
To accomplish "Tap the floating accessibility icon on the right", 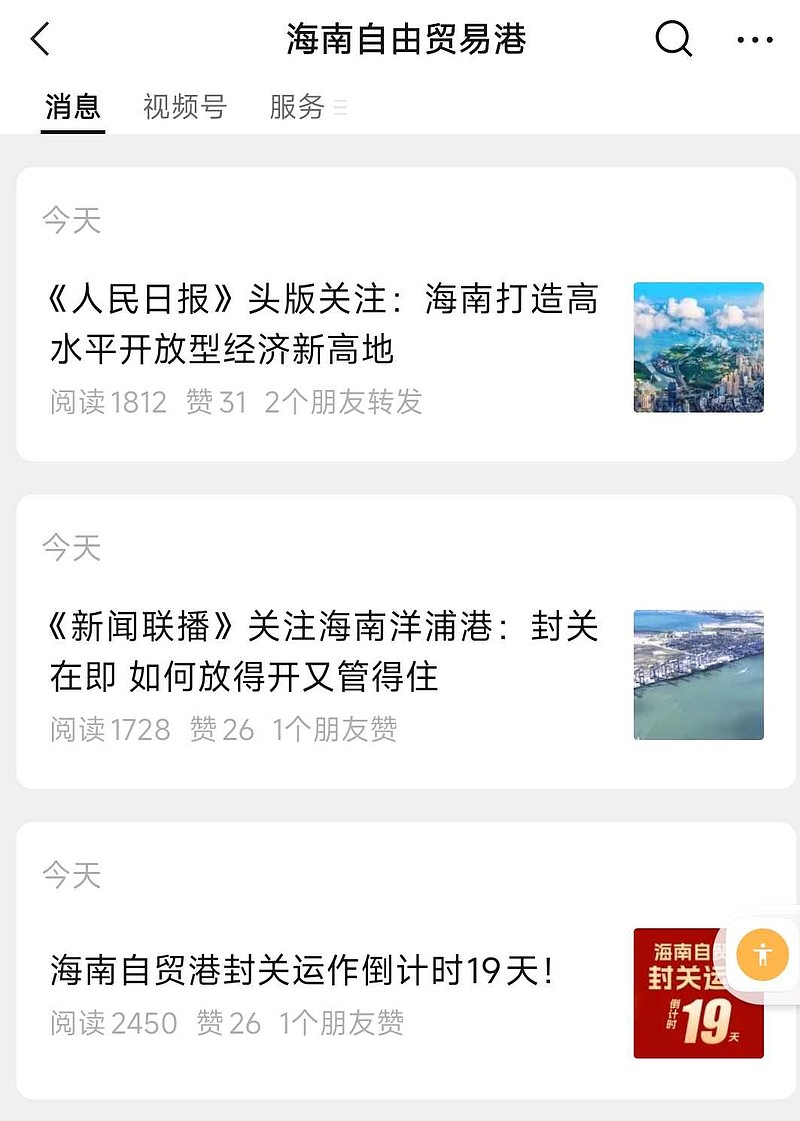I will pos(761,956).
